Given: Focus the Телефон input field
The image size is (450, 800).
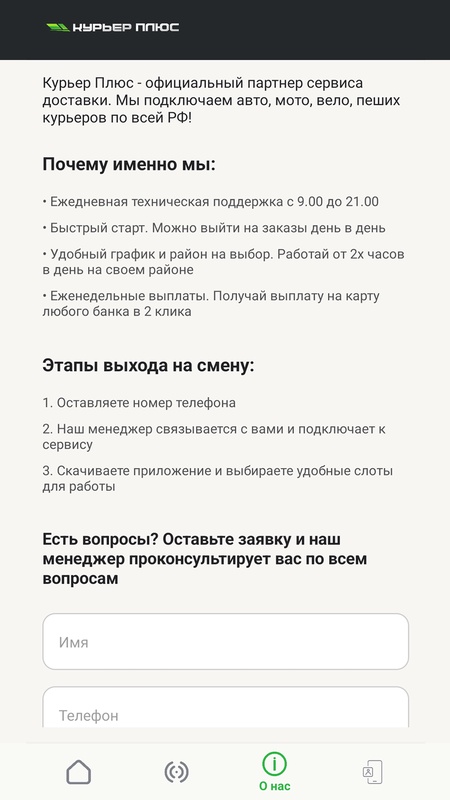Looking at the screenshot, I should pyautogui.click(x=226, y=707).
